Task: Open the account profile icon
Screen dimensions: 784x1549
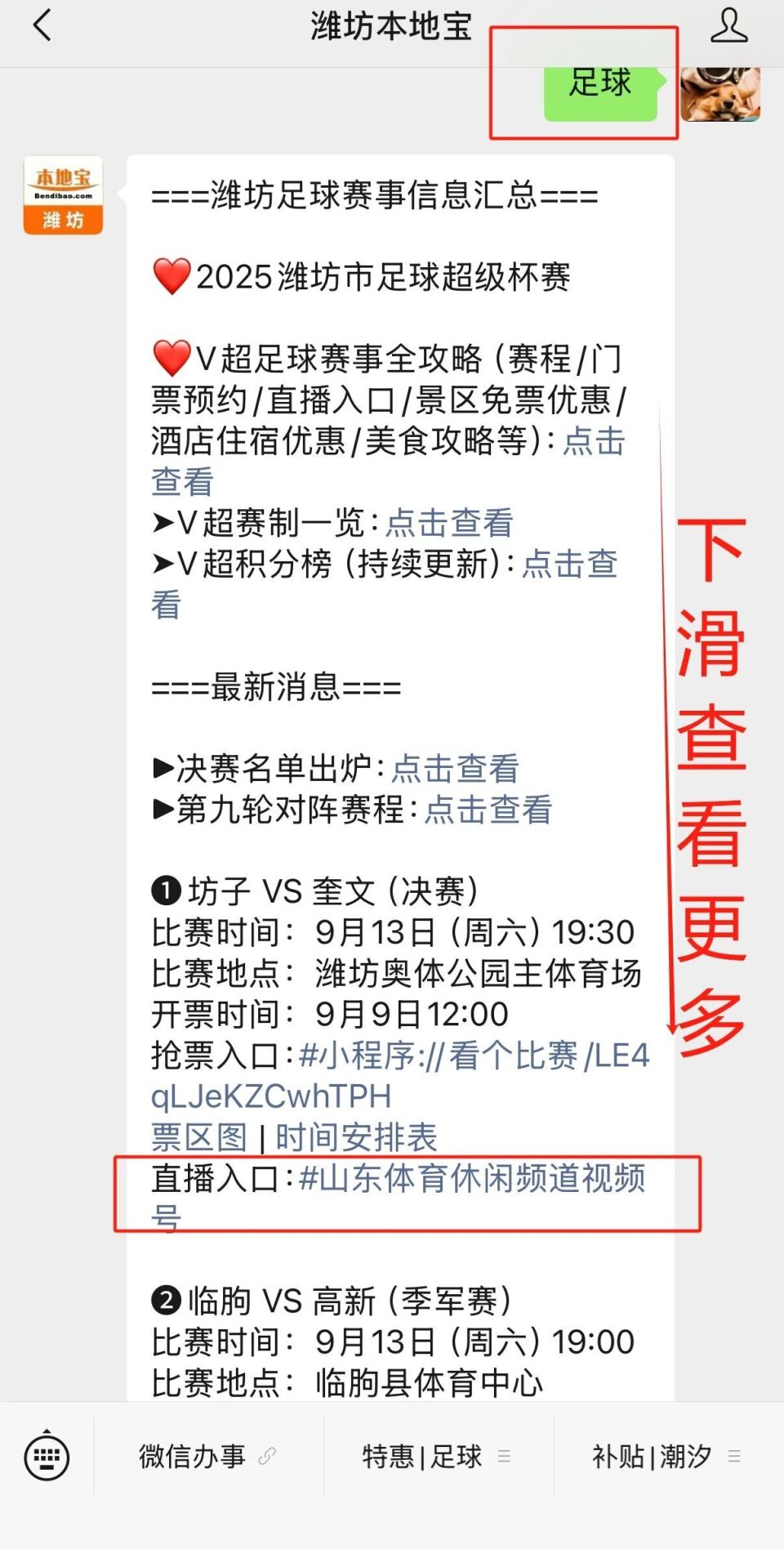Action: tap(728, 26)
